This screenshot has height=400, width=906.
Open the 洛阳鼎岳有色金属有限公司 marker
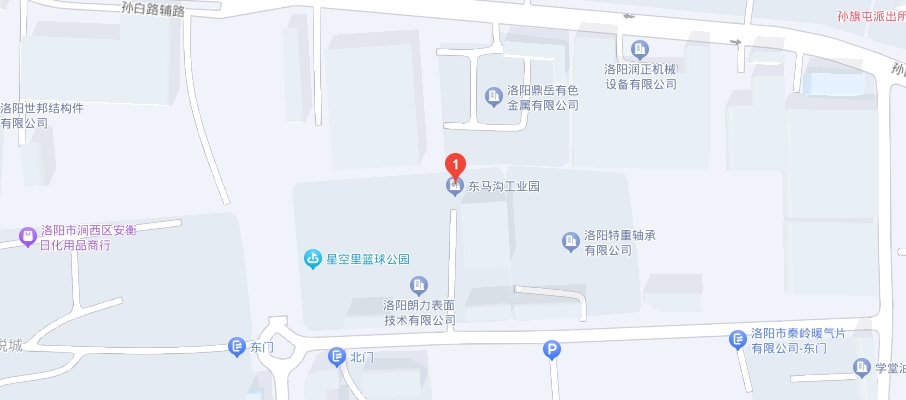click(x=493, y=96)
